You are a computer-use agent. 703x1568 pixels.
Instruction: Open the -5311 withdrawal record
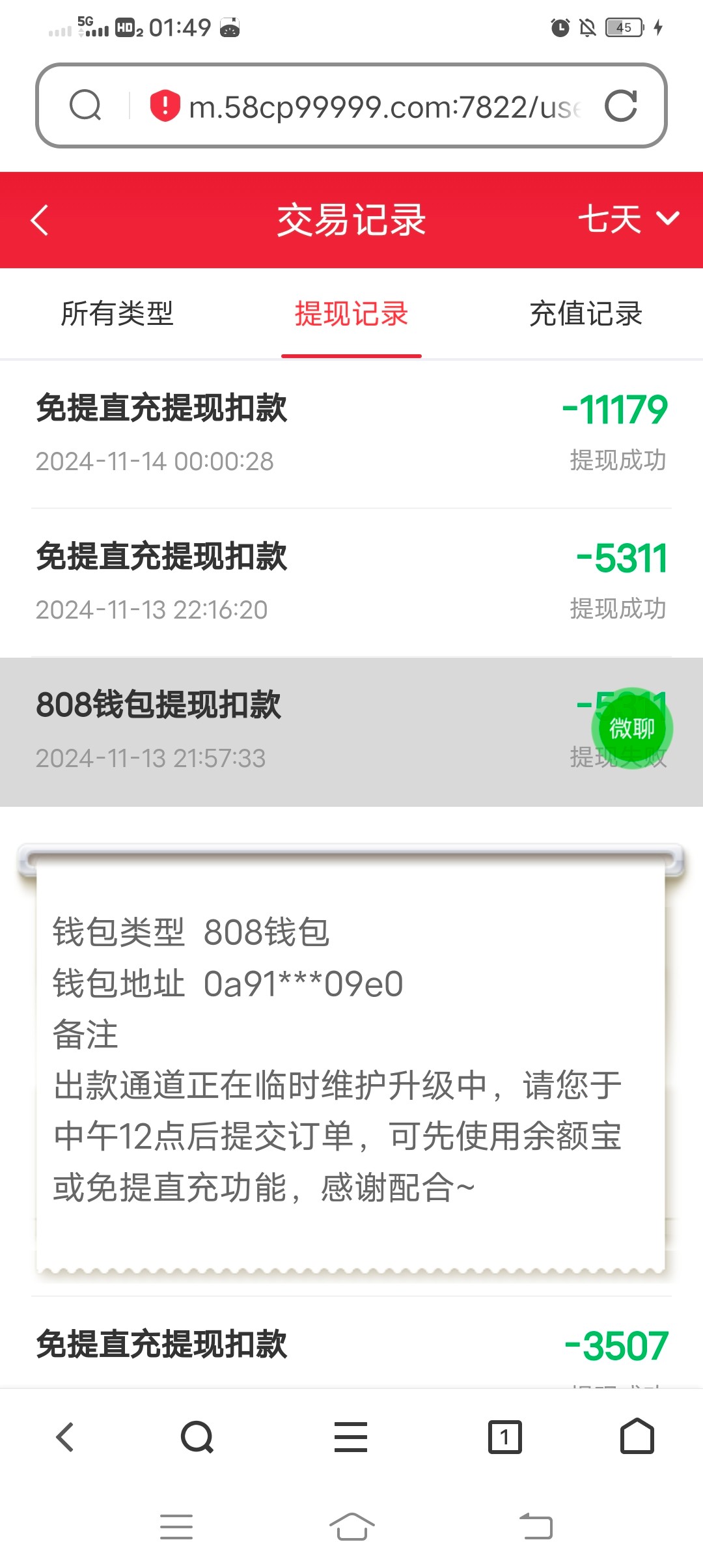351,583
